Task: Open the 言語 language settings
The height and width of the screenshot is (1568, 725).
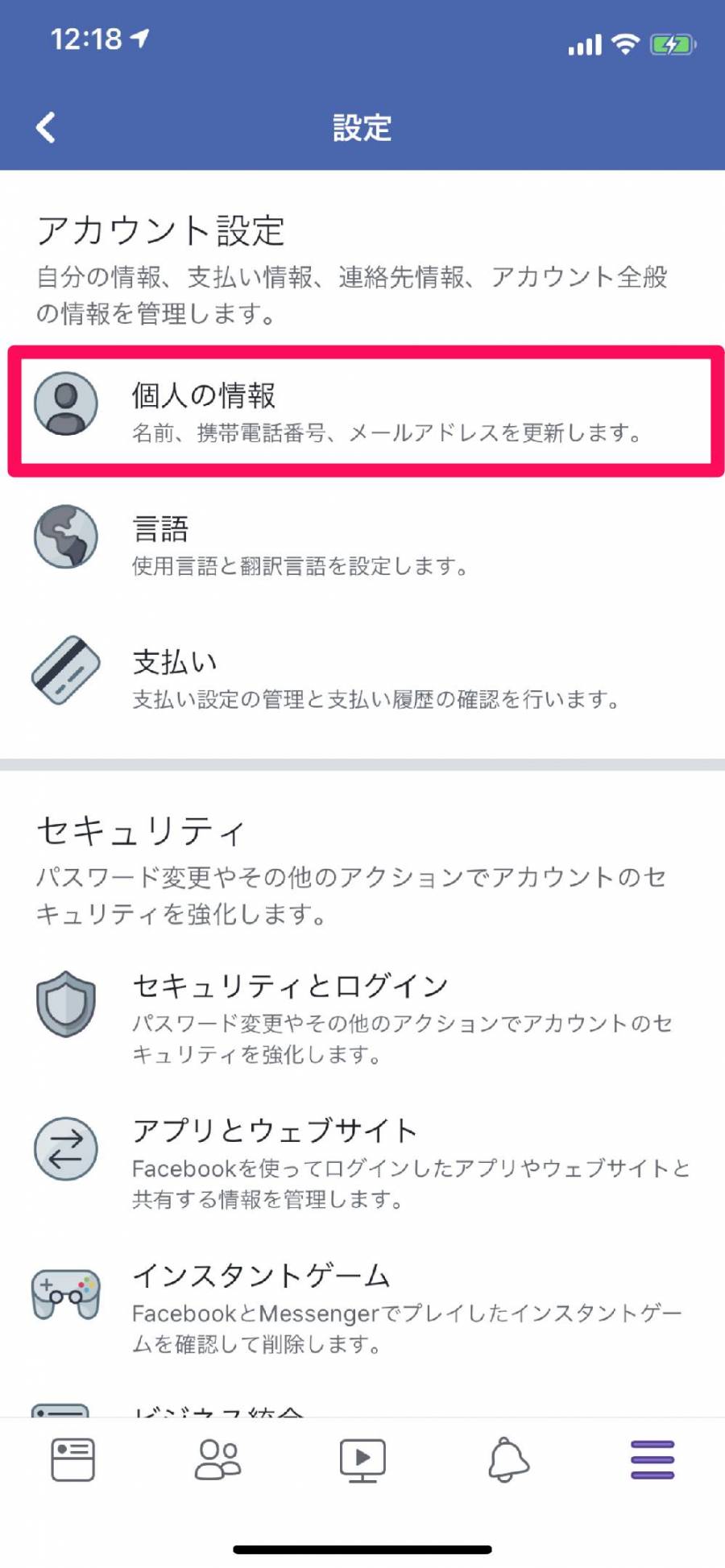Action: (x=362, y=544)
